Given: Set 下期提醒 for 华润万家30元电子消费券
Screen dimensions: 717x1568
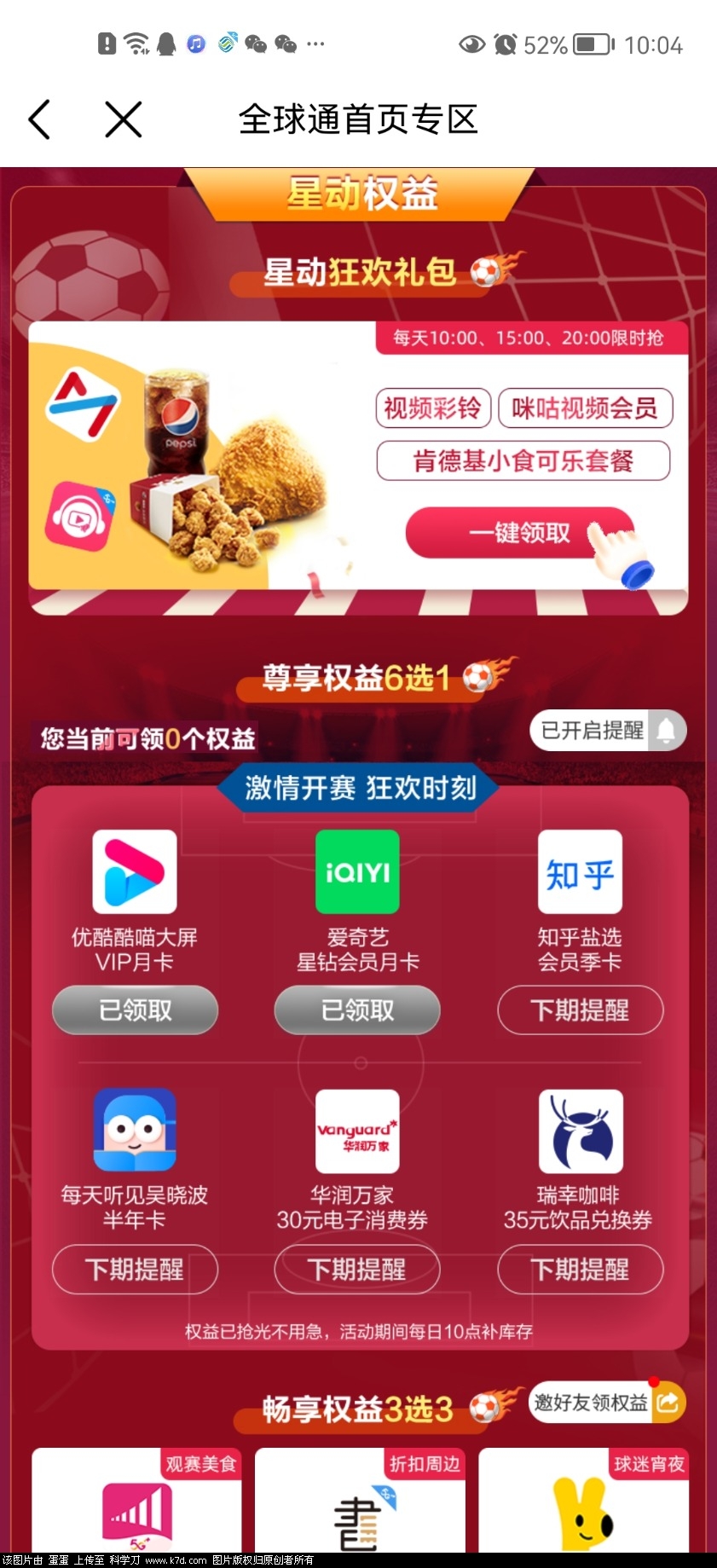Looking at the screenshot, I should point(357,1270).
